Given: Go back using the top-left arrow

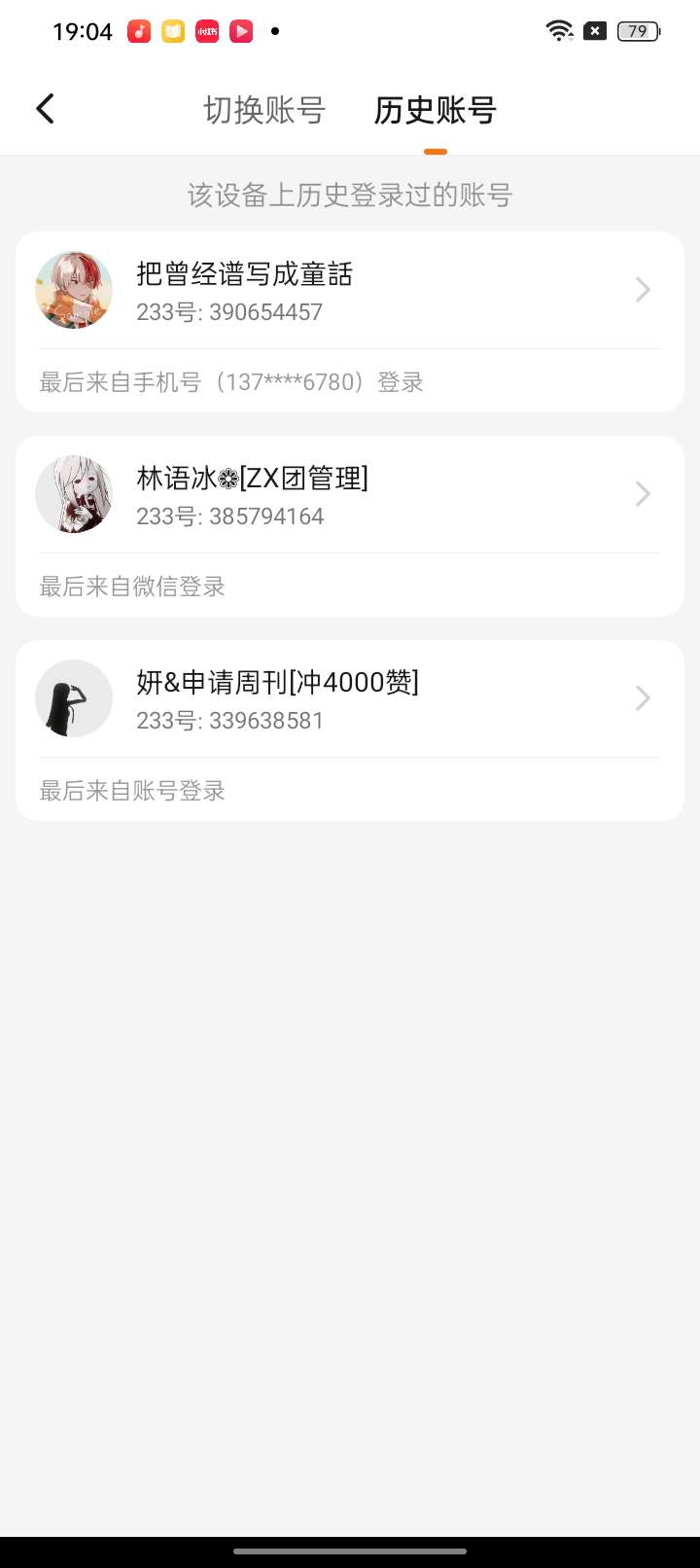Looking at the screenshot, I should (45, 109).
